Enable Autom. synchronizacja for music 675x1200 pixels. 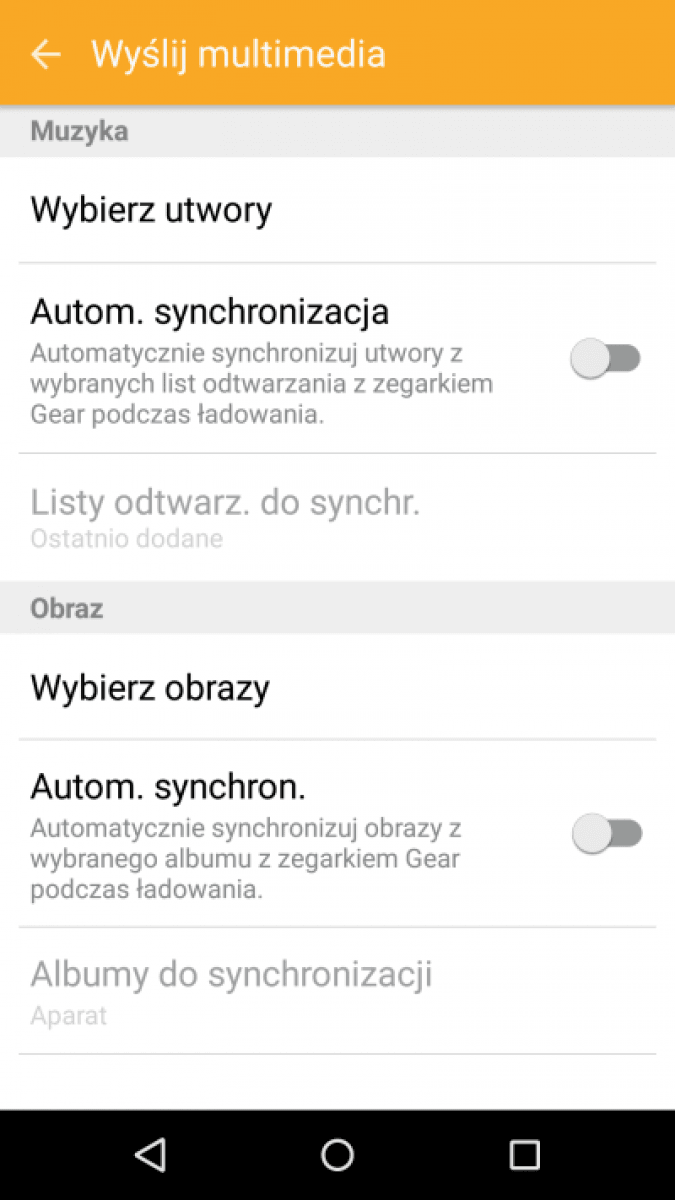coord(606,358)
